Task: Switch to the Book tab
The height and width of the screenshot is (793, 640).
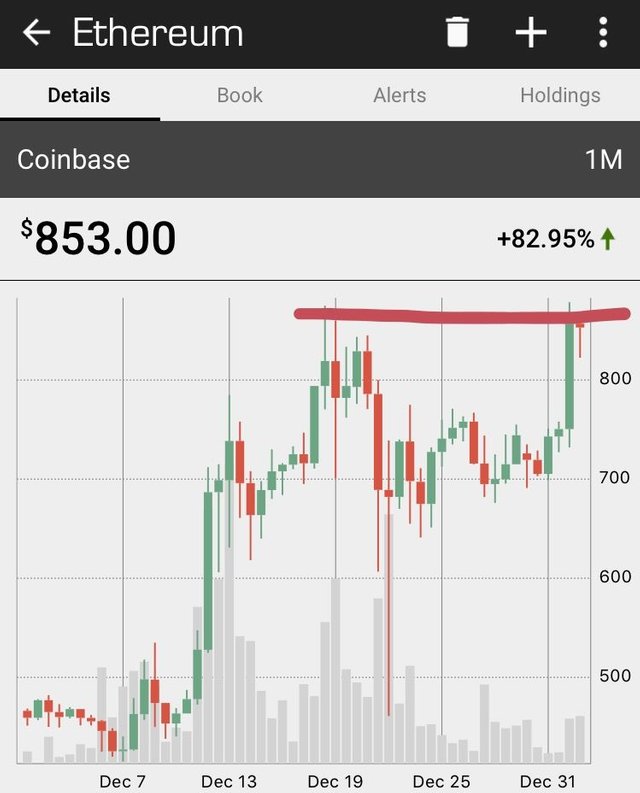Action: (x=240, y=96)
